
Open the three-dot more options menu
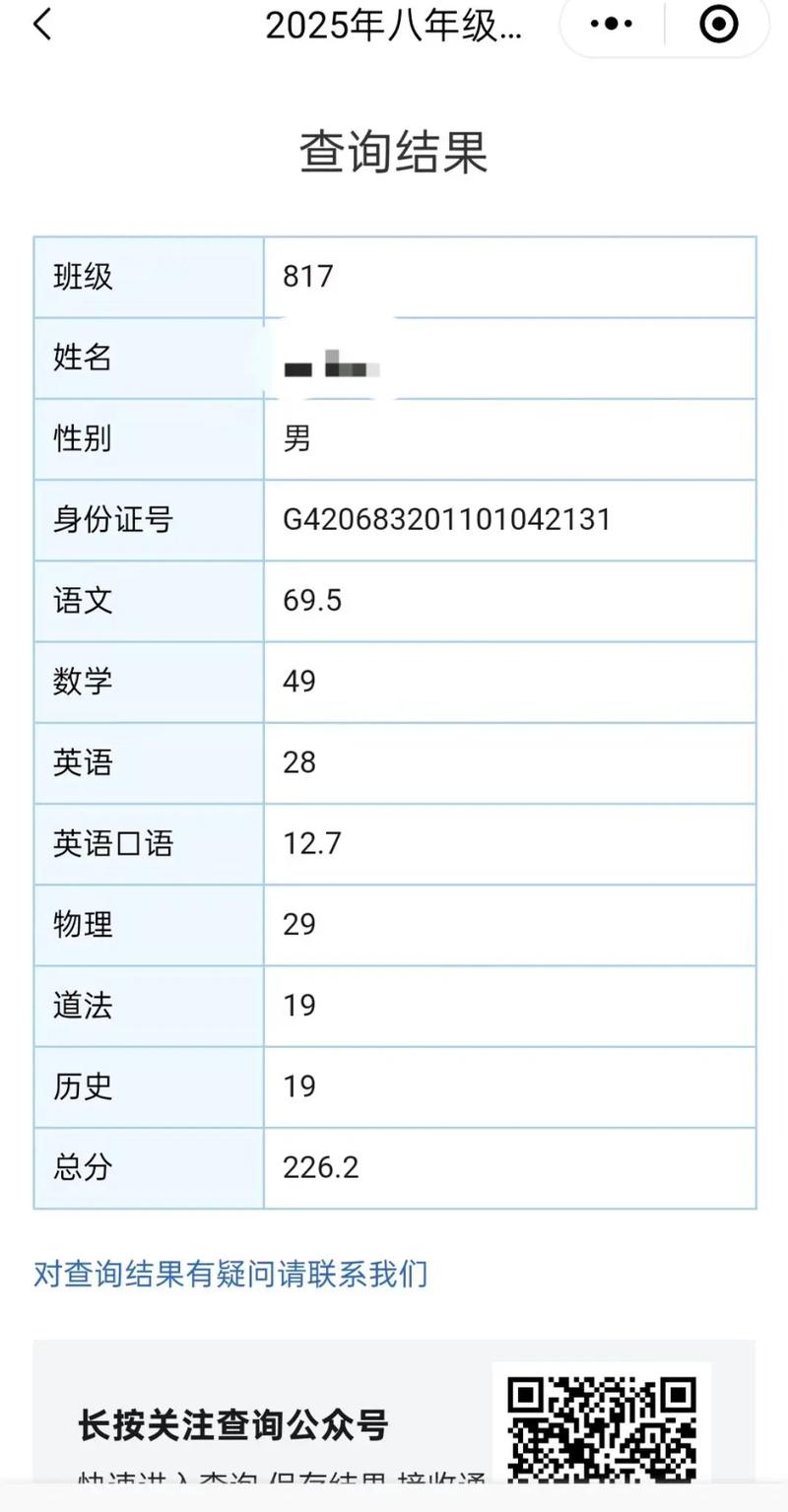click(x=610, y=23)
